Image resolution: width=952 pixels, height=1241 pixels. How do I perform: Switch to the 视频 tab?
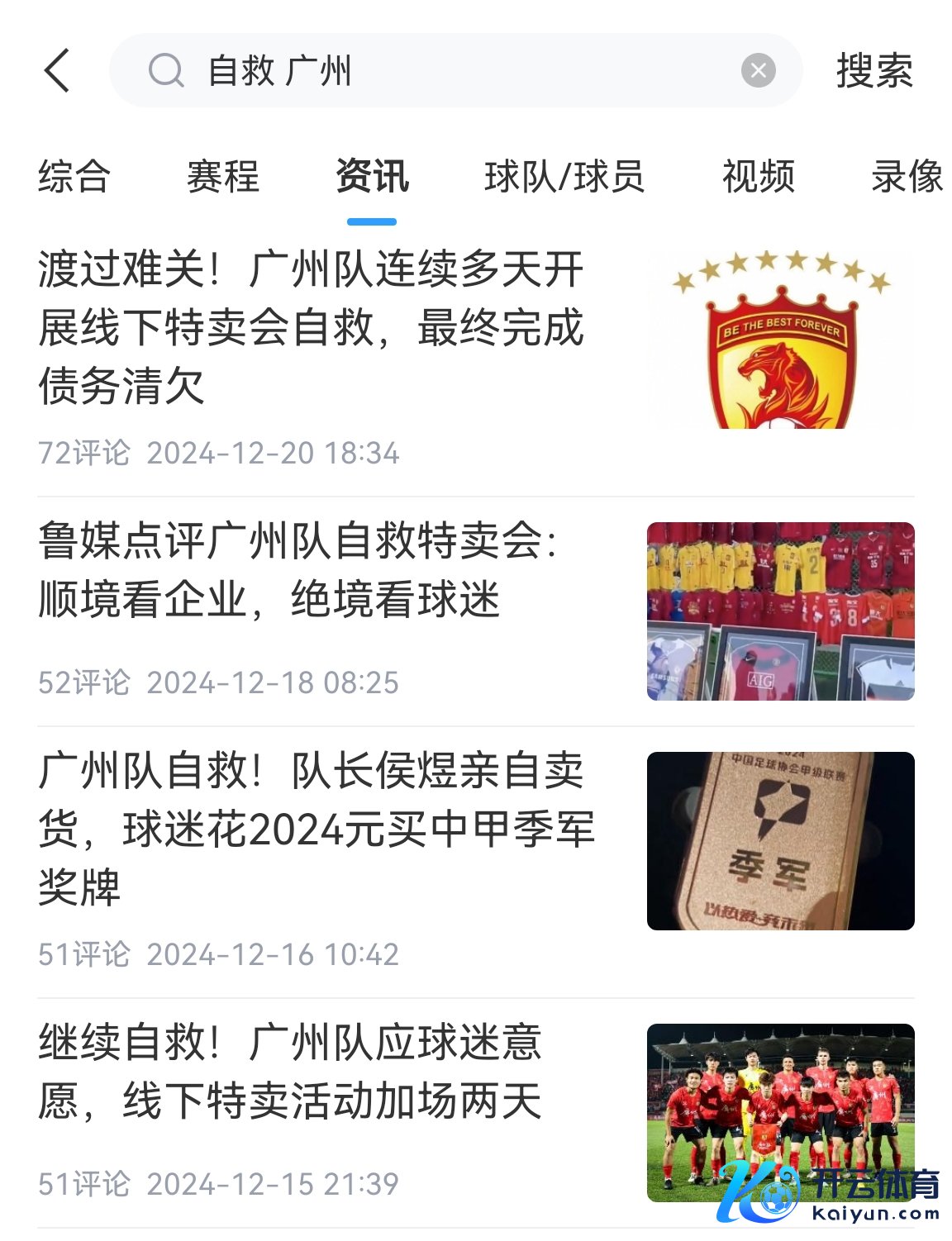pos(759,177)
